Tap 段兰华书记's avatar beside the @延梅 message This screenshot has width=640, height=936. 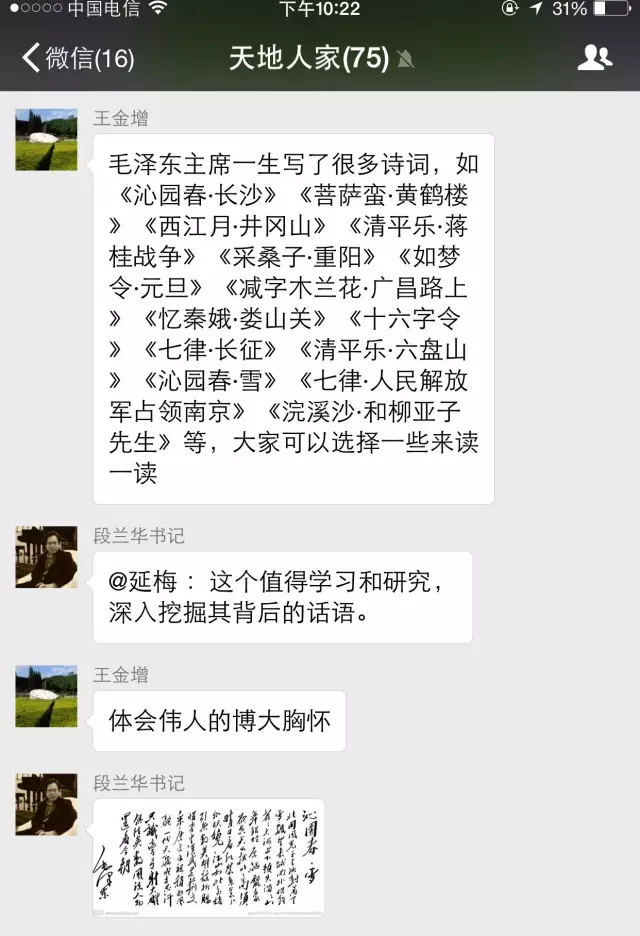pyautogui.click(x=46, y=556)
